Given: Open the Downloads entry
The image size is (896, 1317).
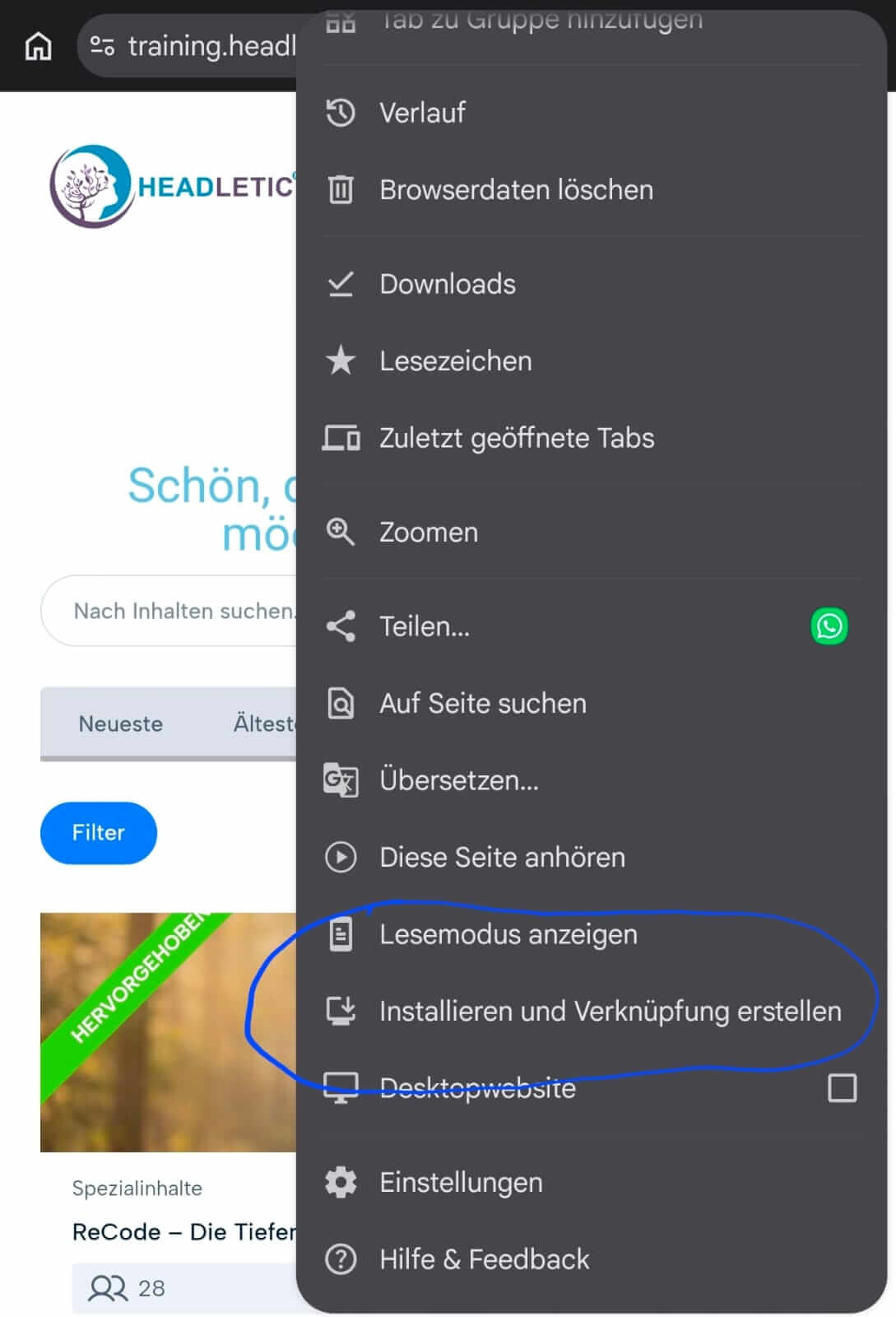Looking at the screenshot, I should point(591,284).
